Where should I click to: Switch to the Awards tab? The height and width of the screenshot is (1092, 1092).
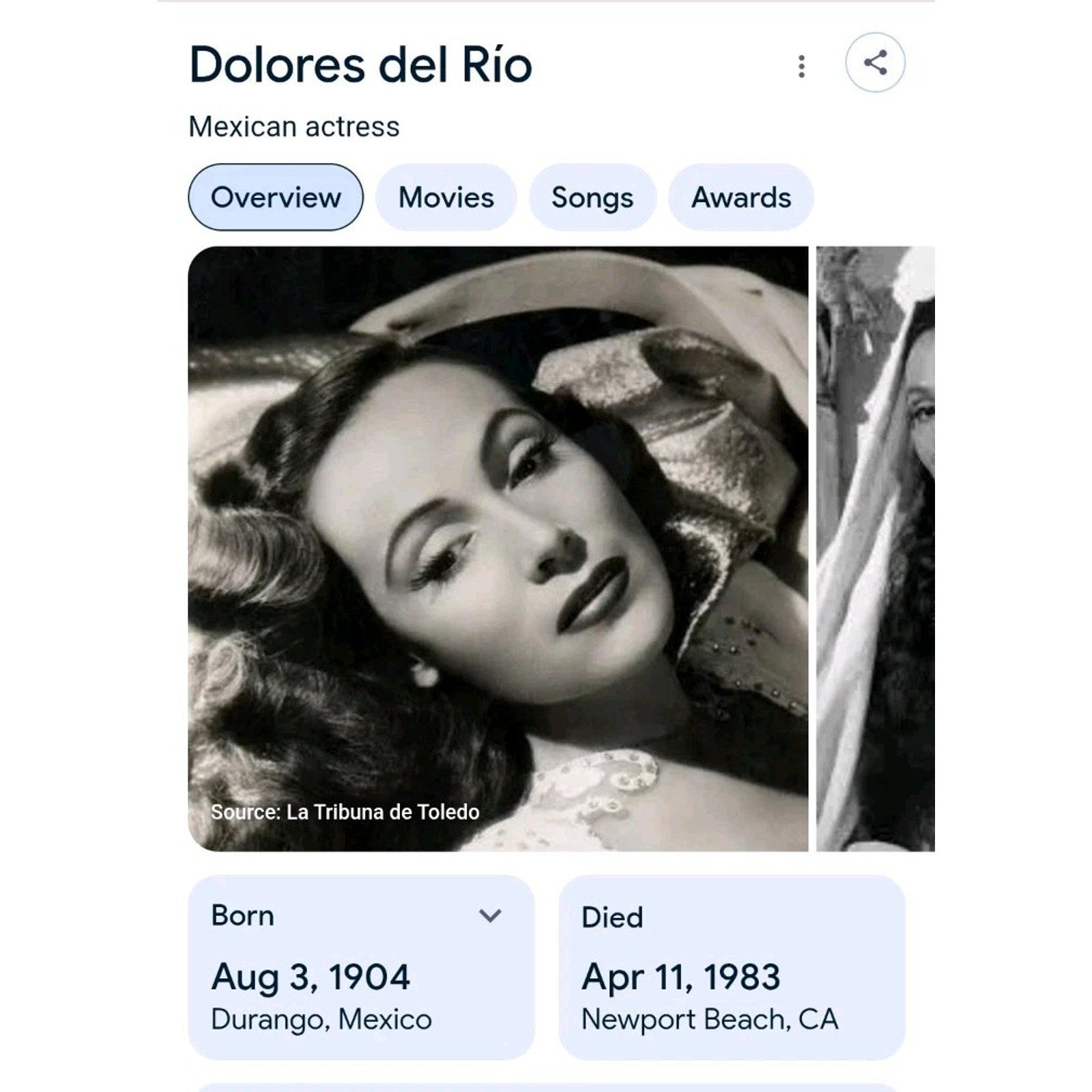741,197
